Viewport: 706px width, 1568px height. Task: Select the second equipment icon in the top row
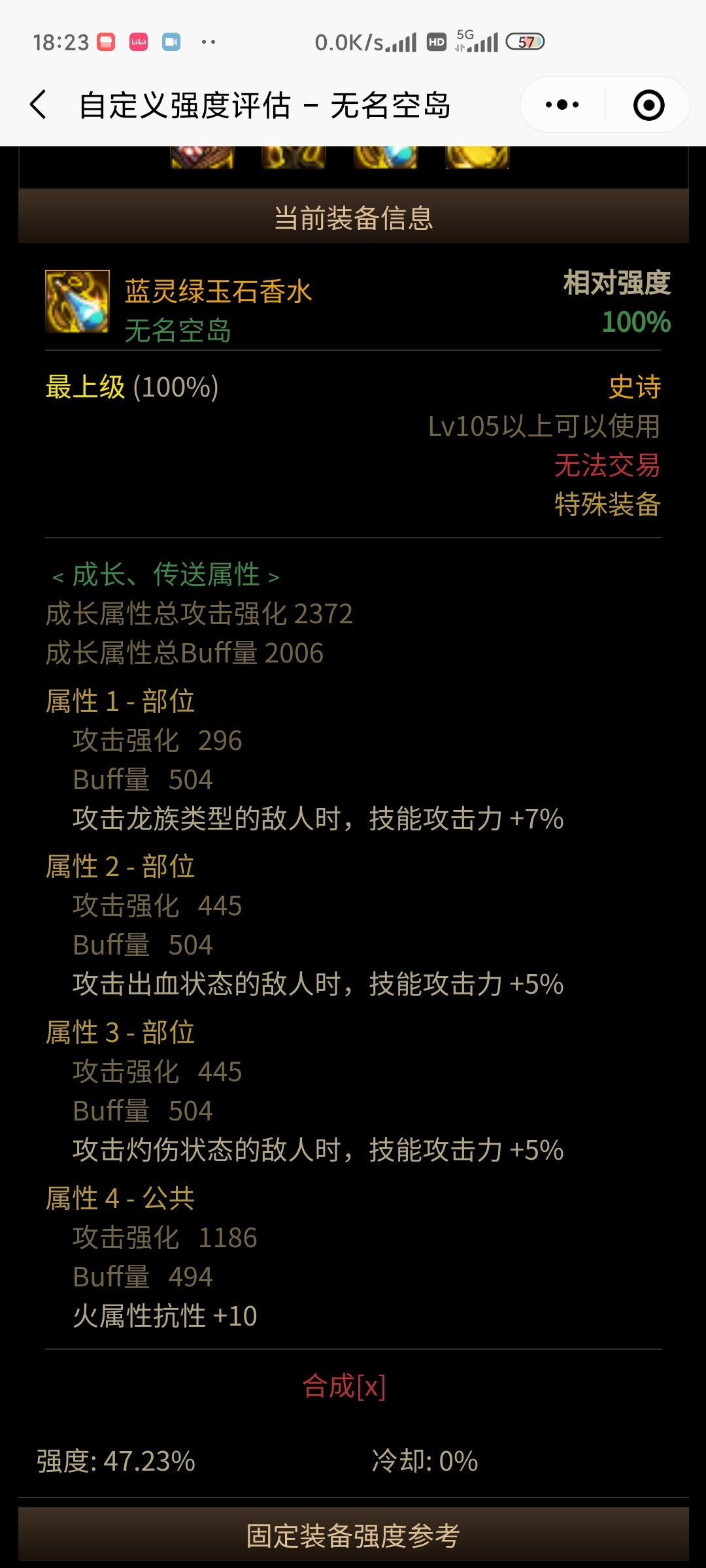point(294,157)
